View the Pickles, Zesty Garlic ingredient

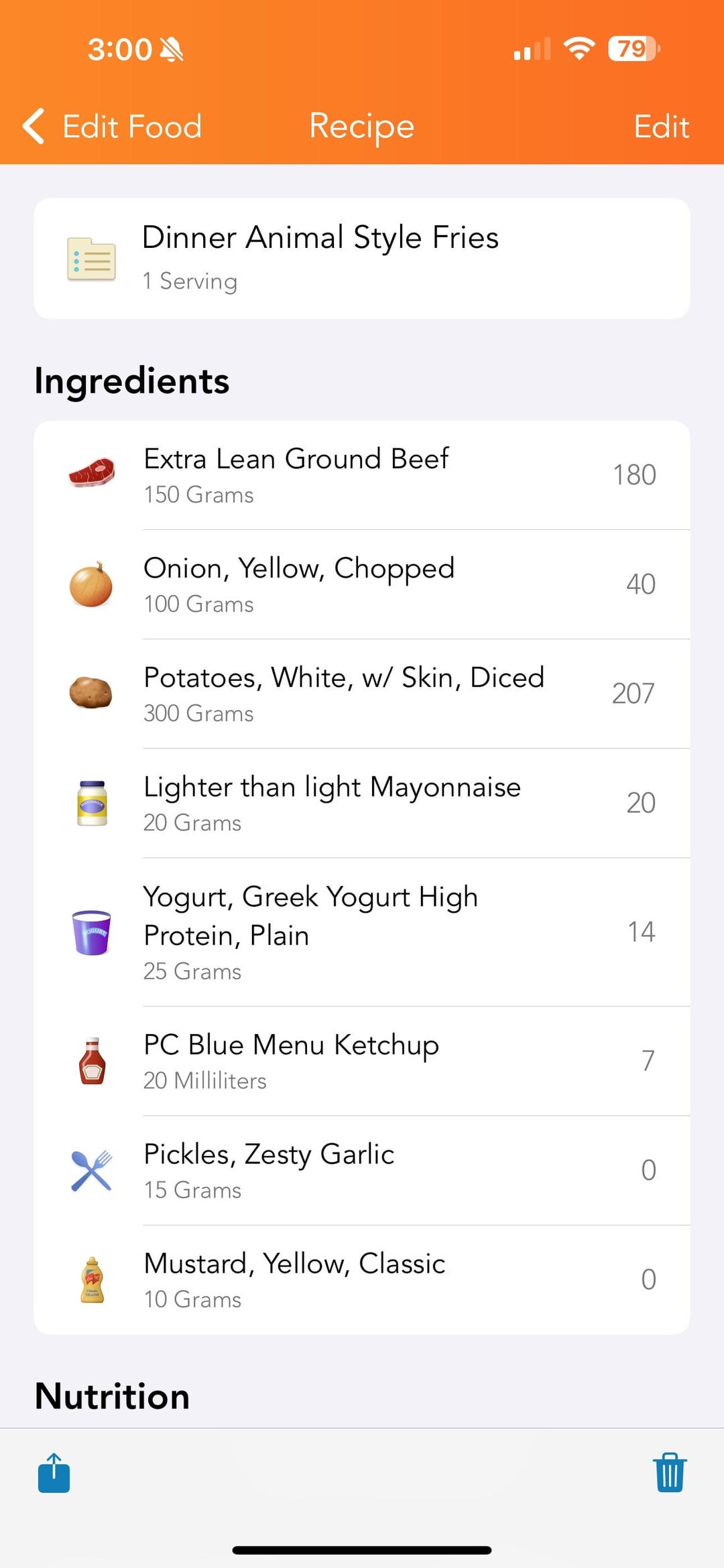pyautogui.click(x=362, y=1170)
